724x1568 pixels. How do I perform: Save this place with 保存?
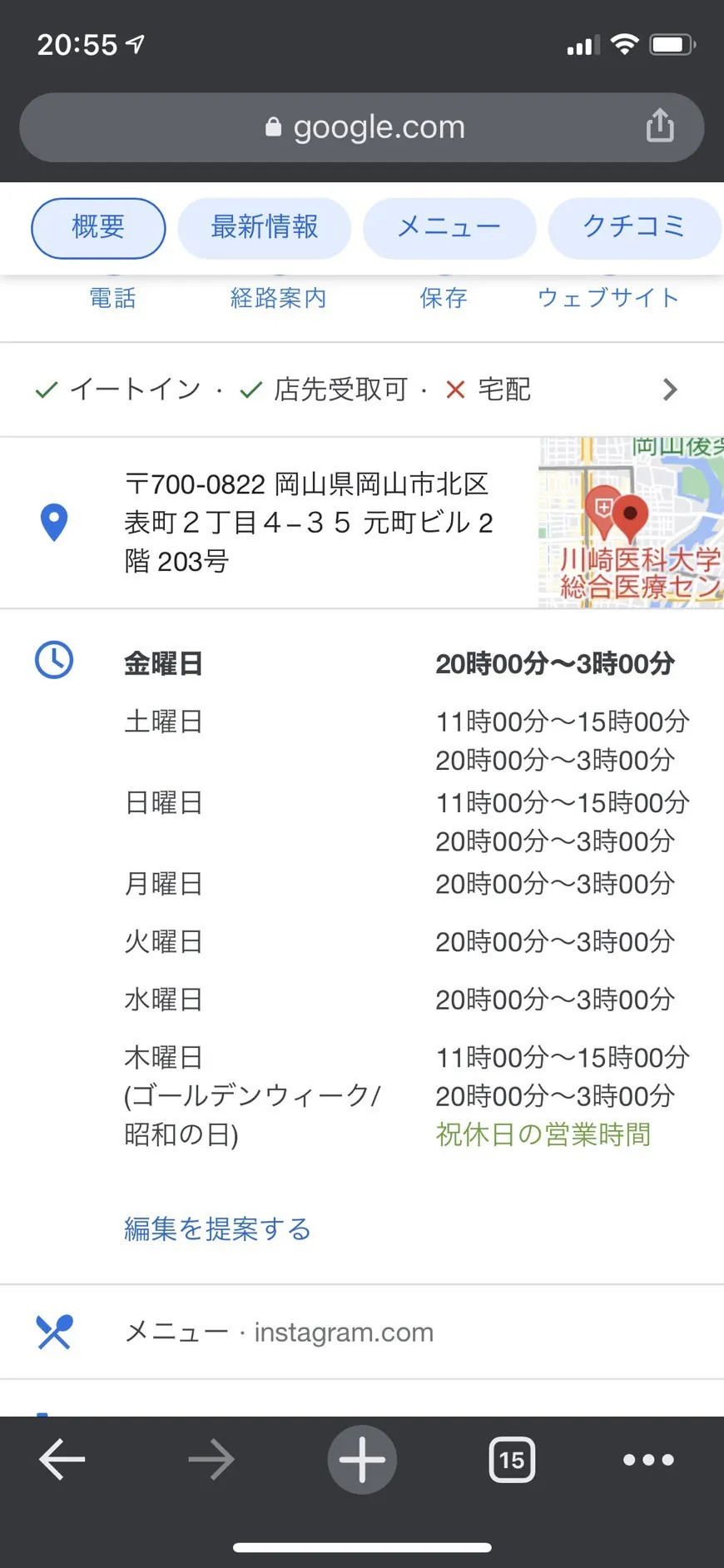444,297
